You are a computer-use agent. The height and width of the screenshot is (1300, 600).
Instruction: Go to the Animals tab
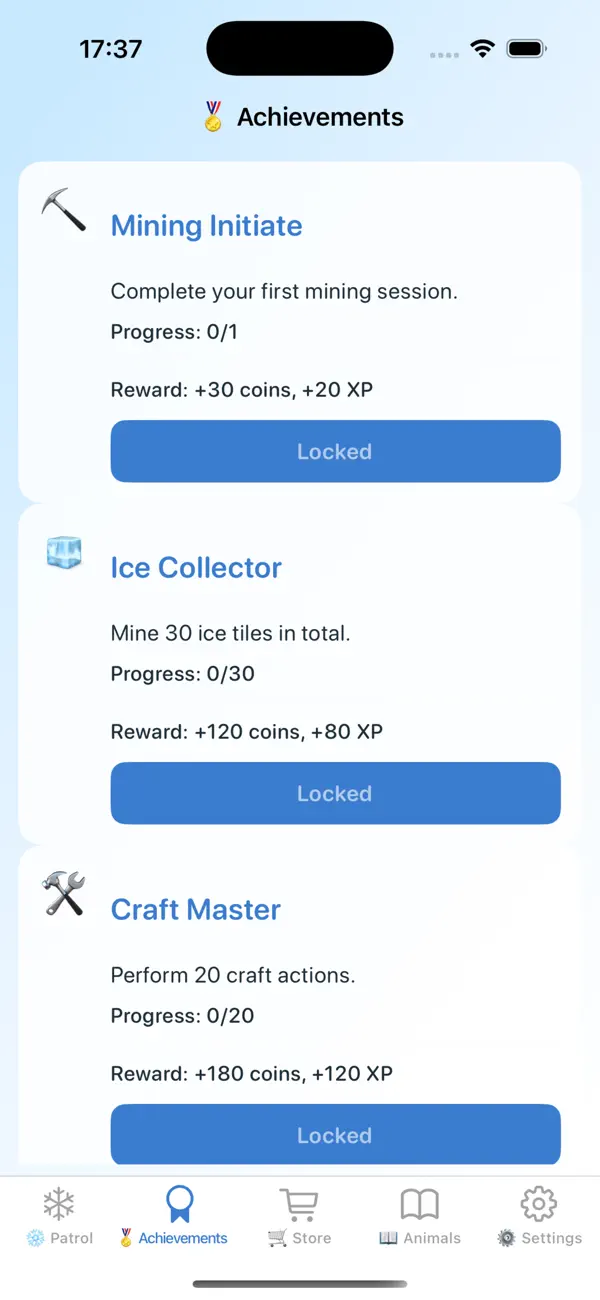tap(420, 1216)
